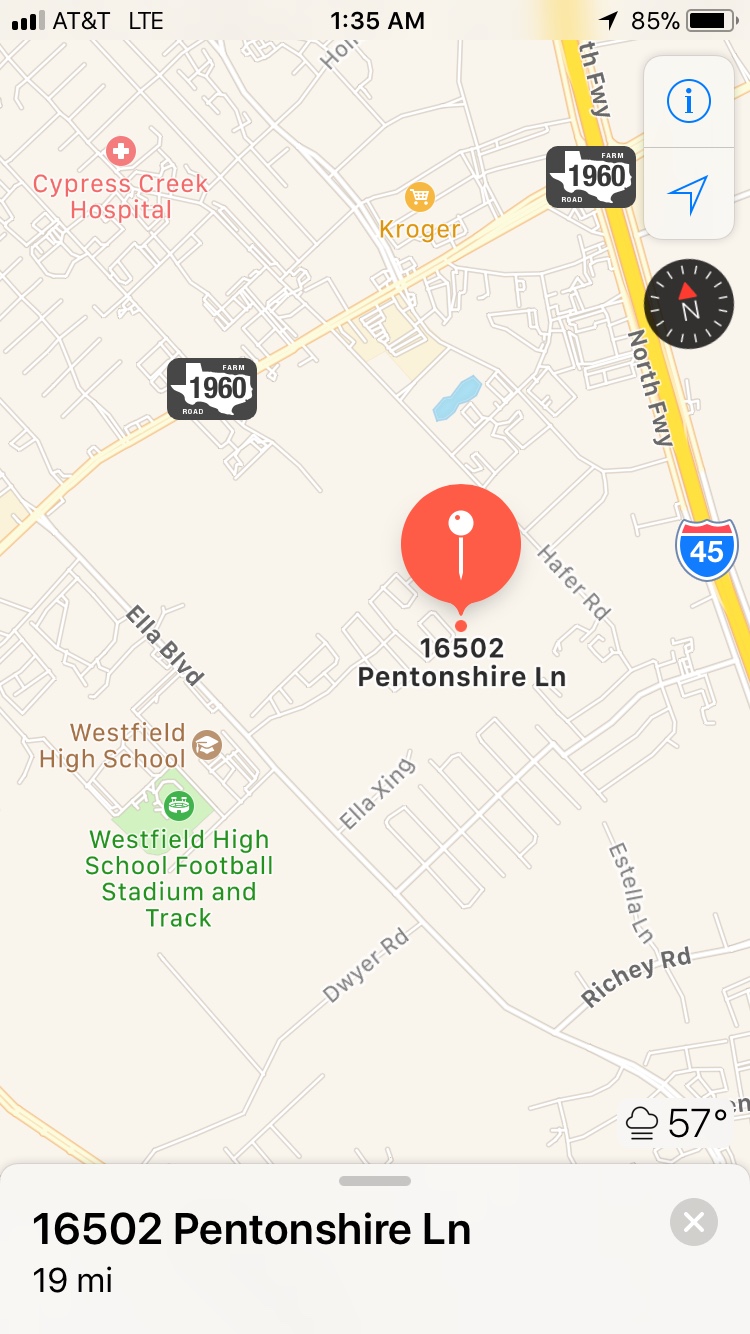Tap the compass to face north
This screenshot has width=750, height=1334.
[x=689, y=303]
